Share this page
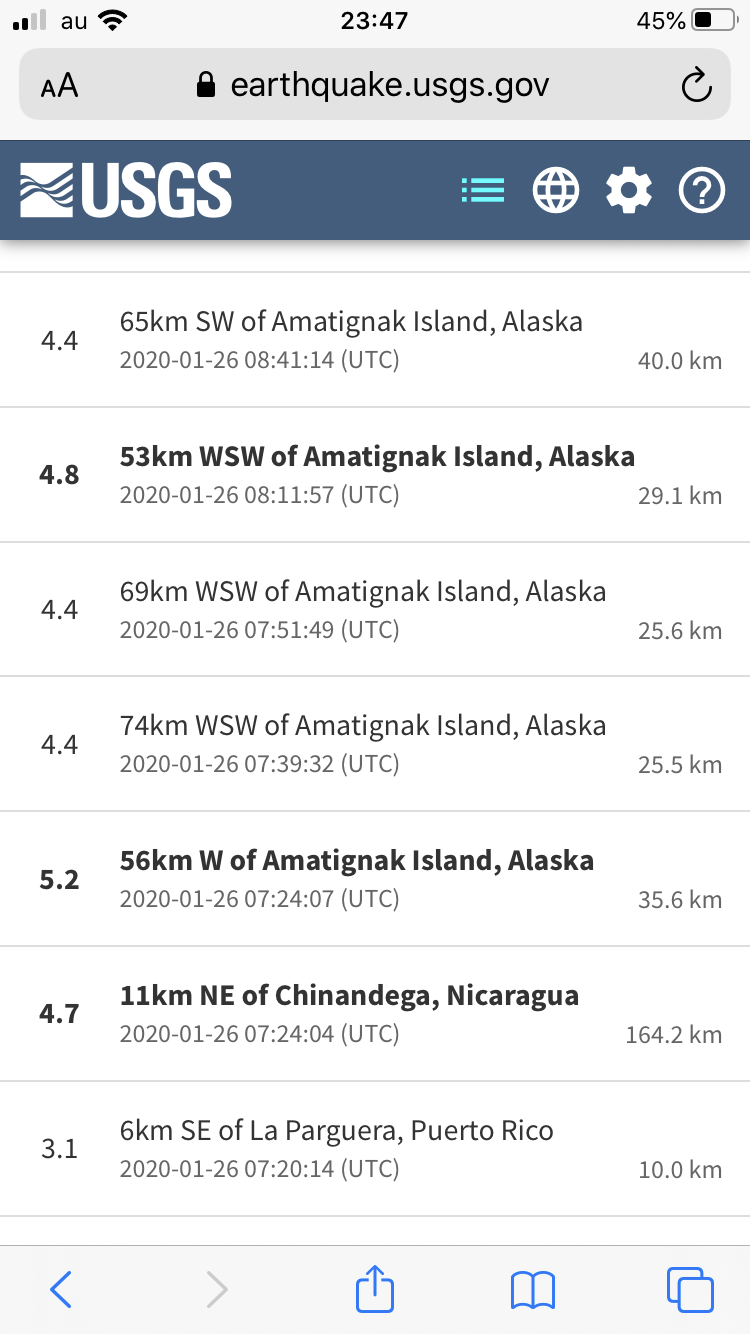This screenshot has width=750, height=1334. (375, 1288)
